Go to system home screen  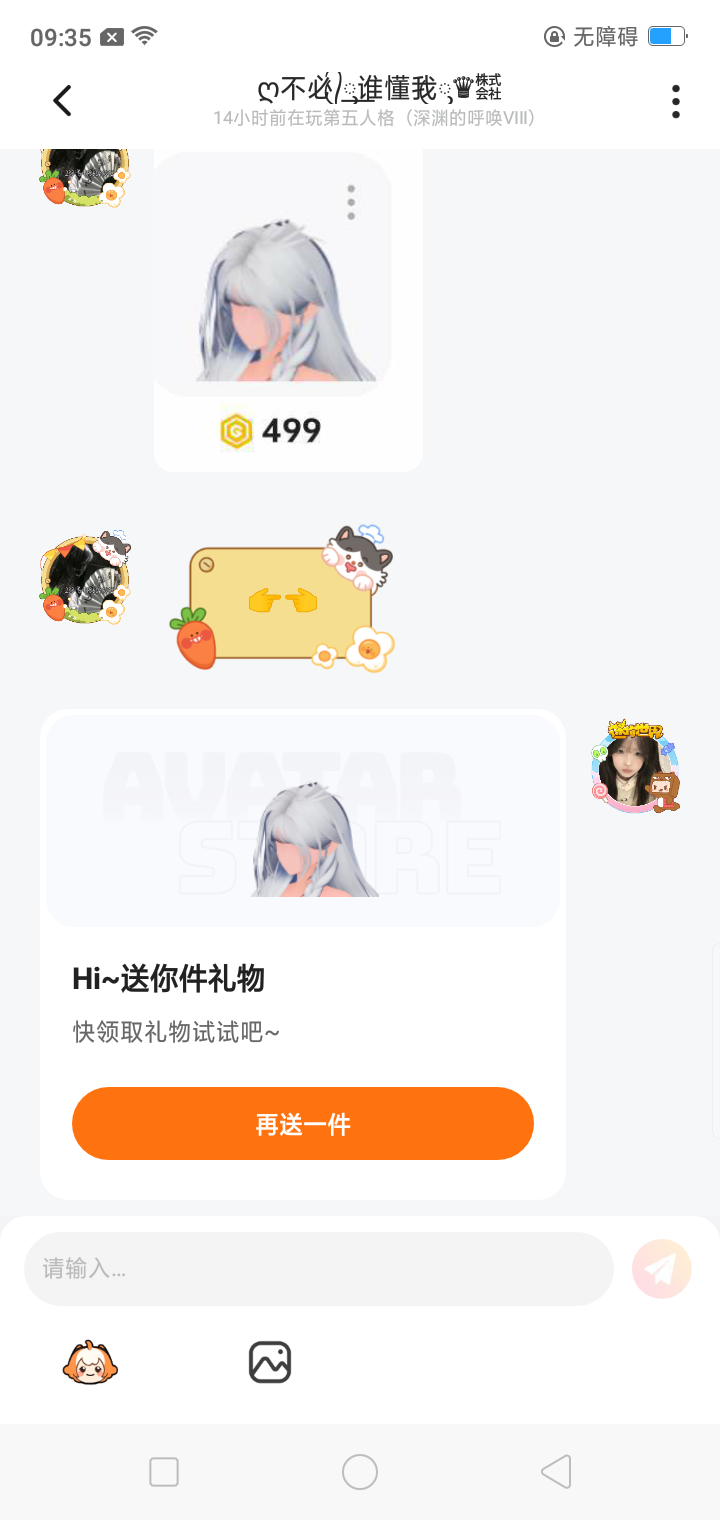coord(360,1472)
